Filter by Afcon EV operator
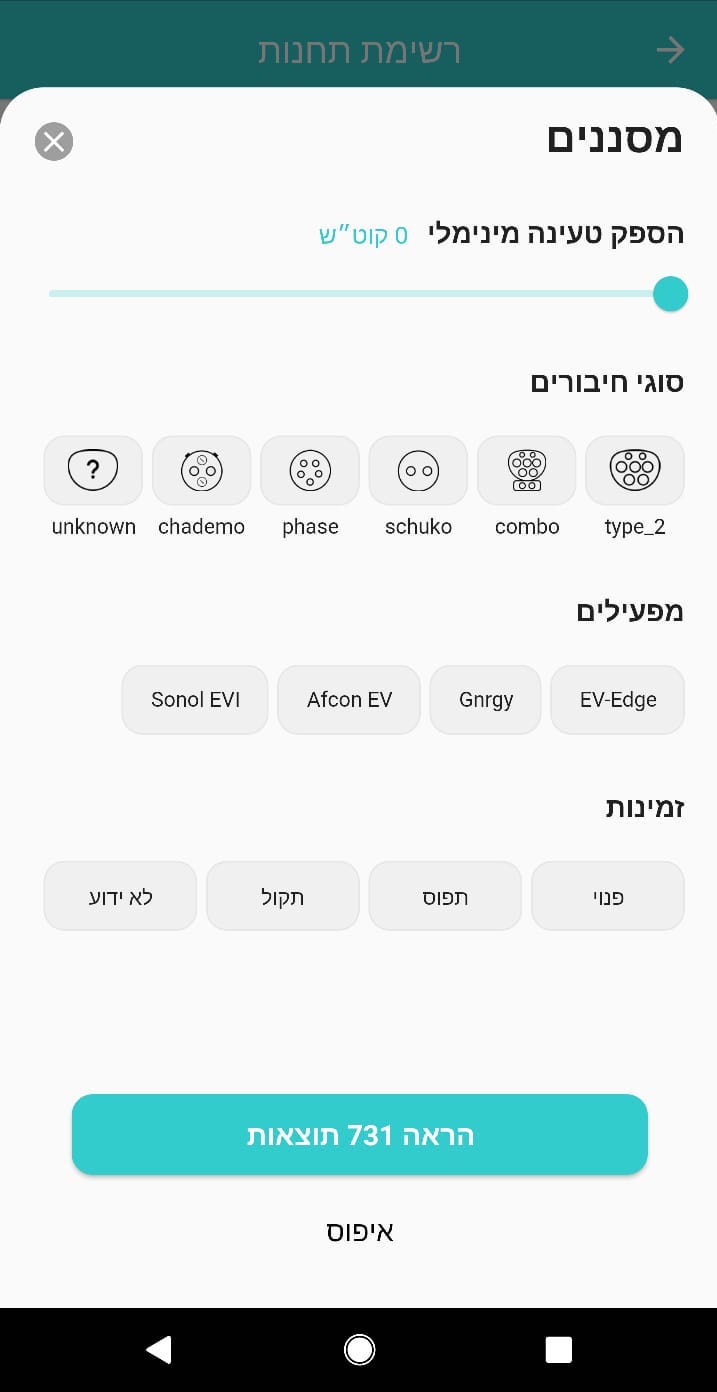717x1392 pixels. 349,700
